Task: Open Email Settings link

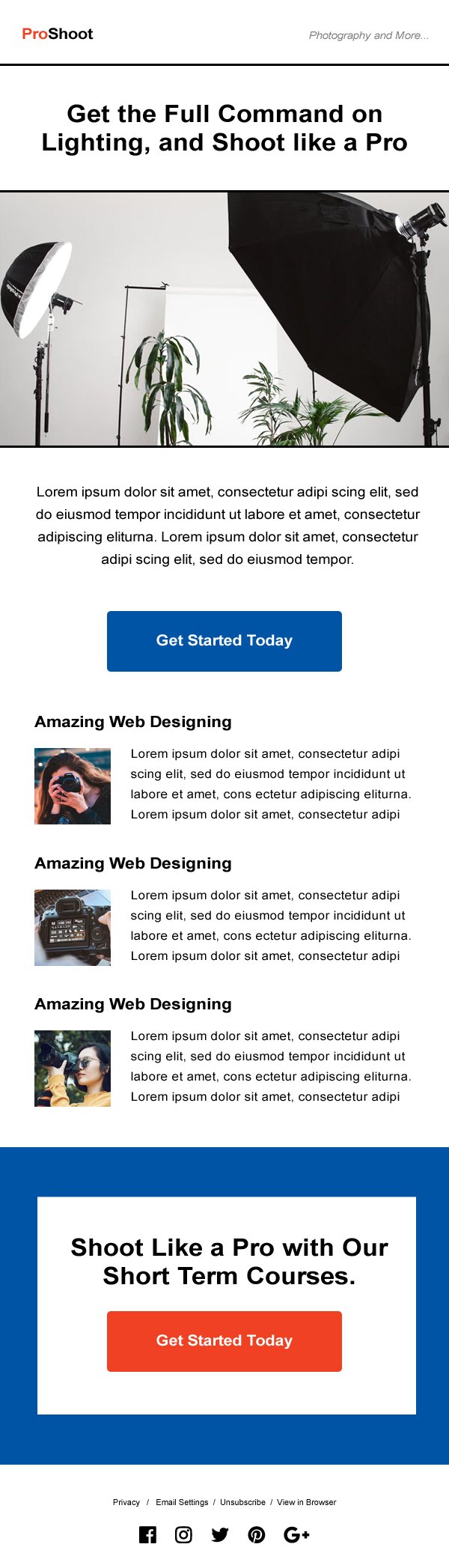Action: point(182,1502)
